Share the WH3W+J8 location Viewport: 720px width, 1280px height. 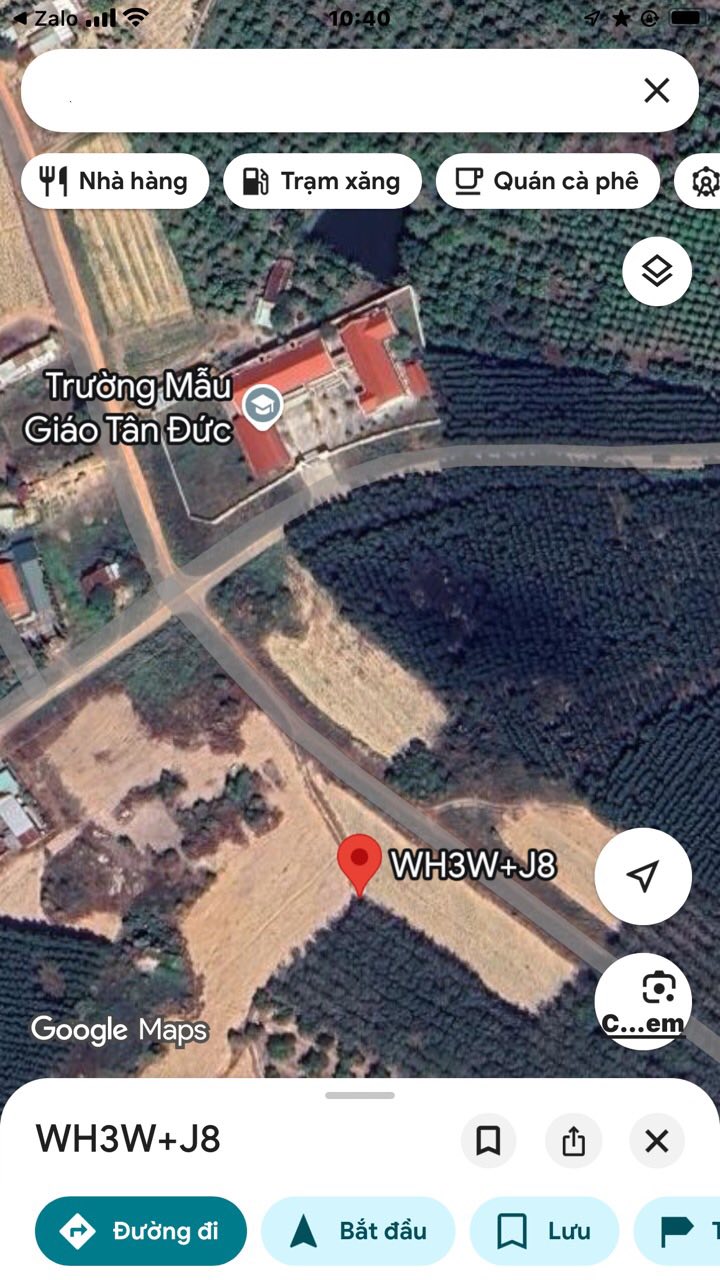pos(573,1141)
